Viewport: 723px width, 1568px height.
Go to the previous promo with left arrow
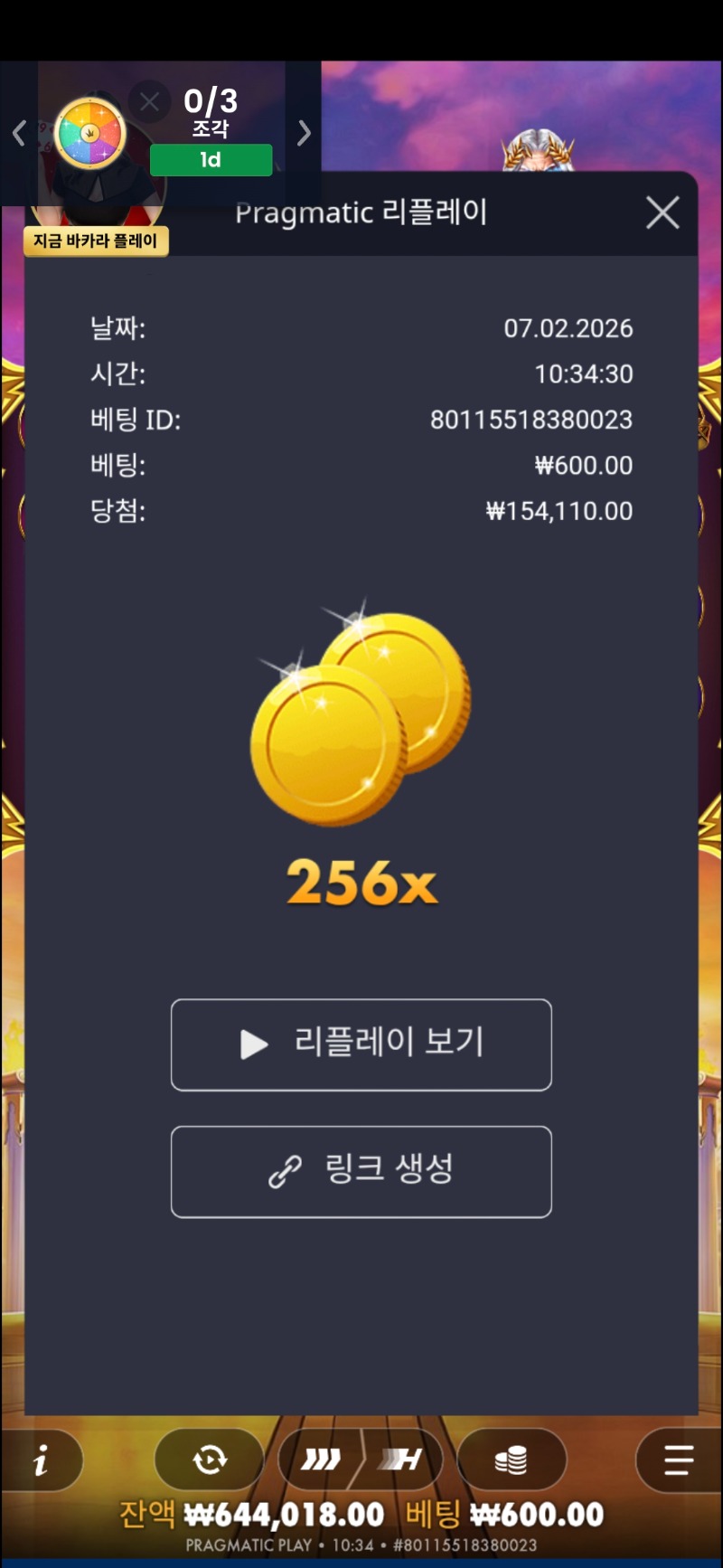[x=19, y=134]
